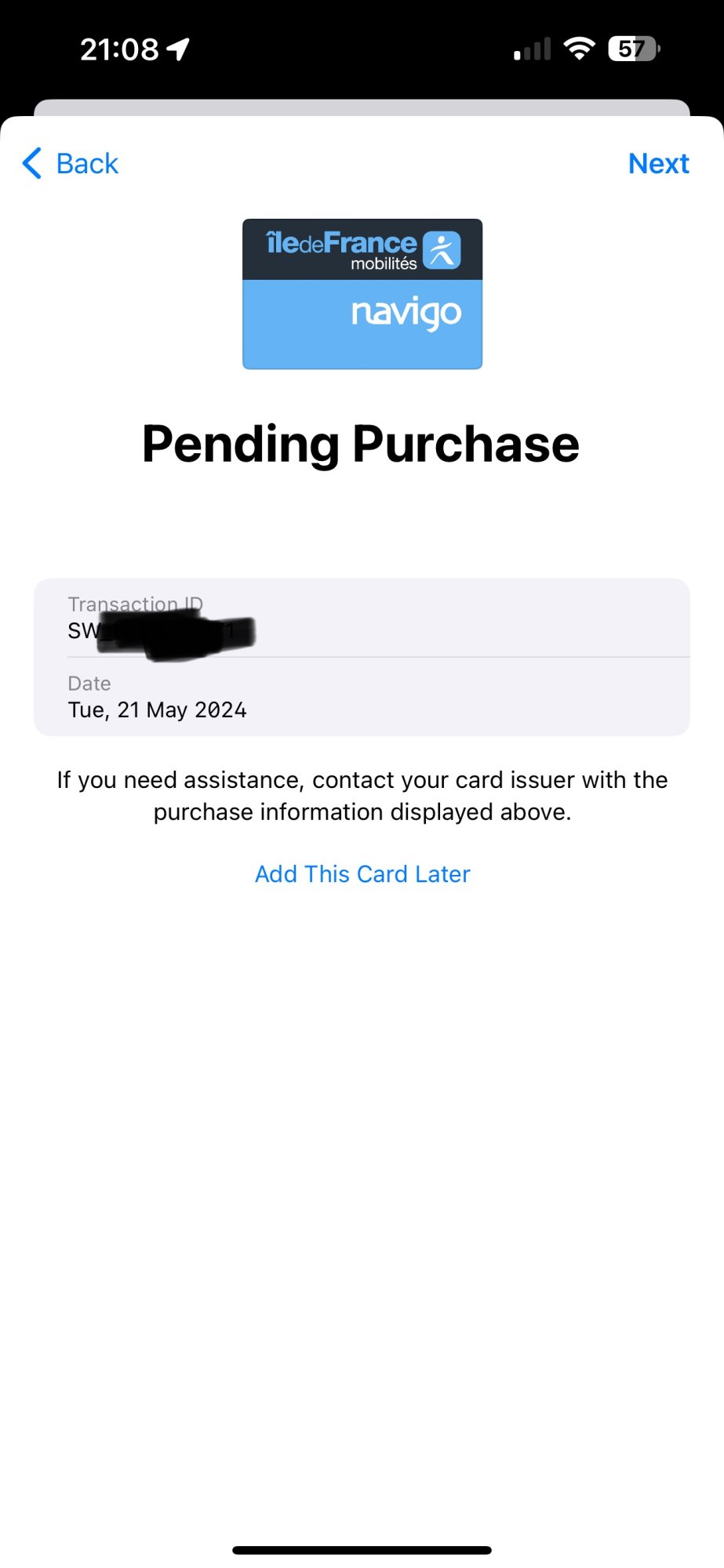Tap Next to continue
The width and height of the screenshot is (724, 1568).
[x=658, y=163]
